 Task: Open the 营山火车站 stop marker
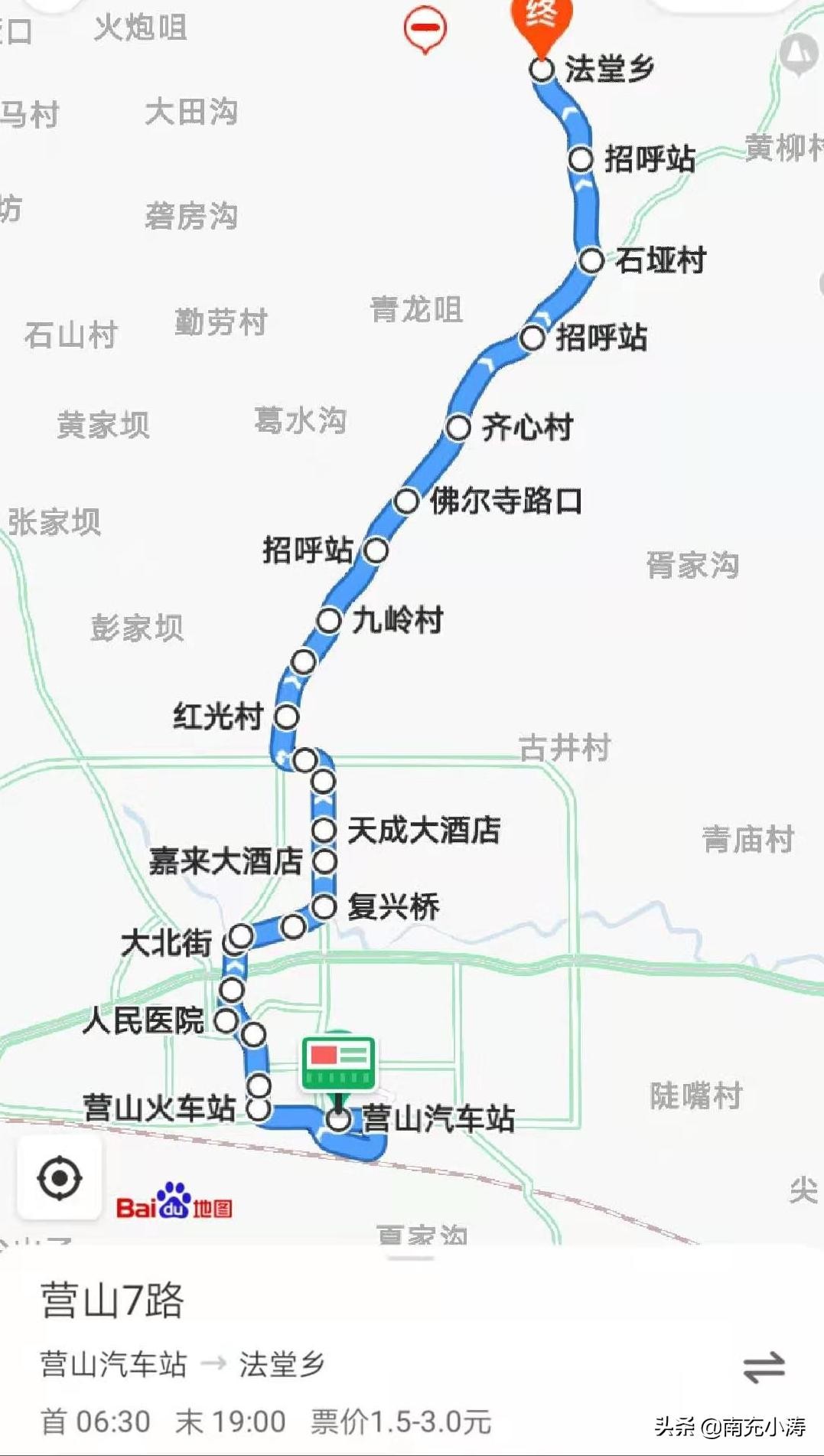(x=259, y=1108)
